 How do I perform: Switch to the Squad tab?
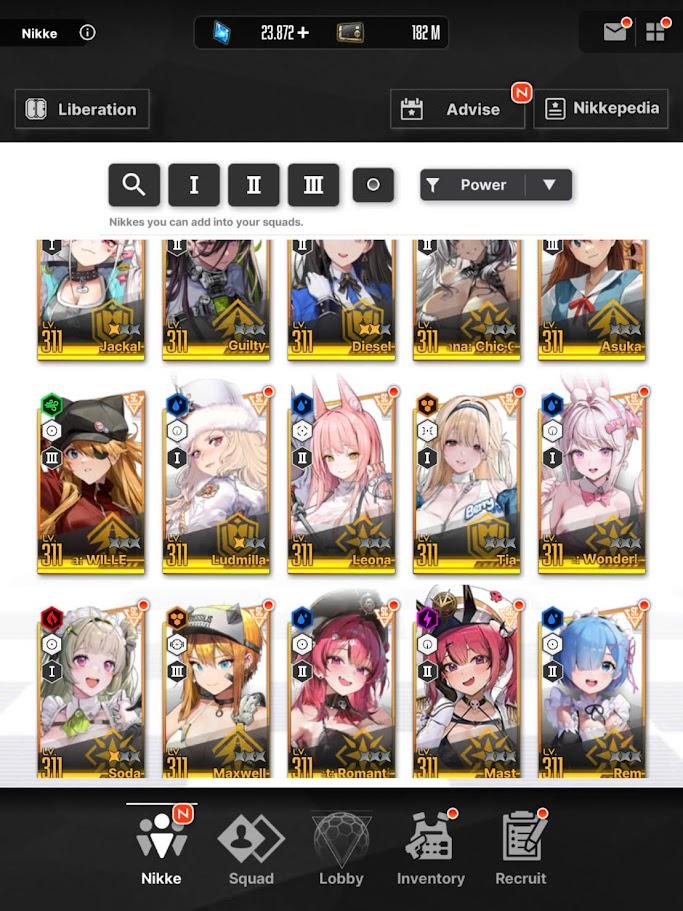click(251, 848)
